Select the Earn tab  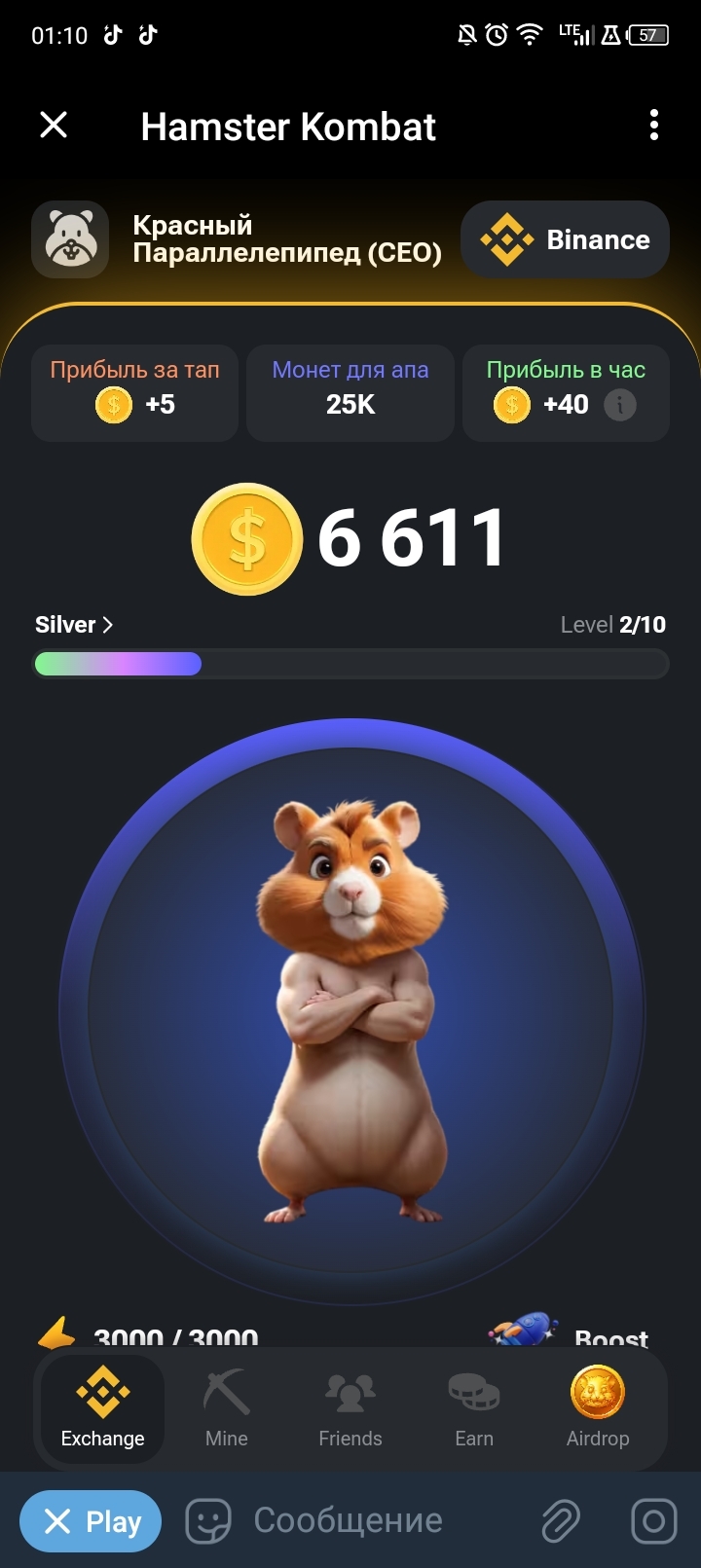474,1406
